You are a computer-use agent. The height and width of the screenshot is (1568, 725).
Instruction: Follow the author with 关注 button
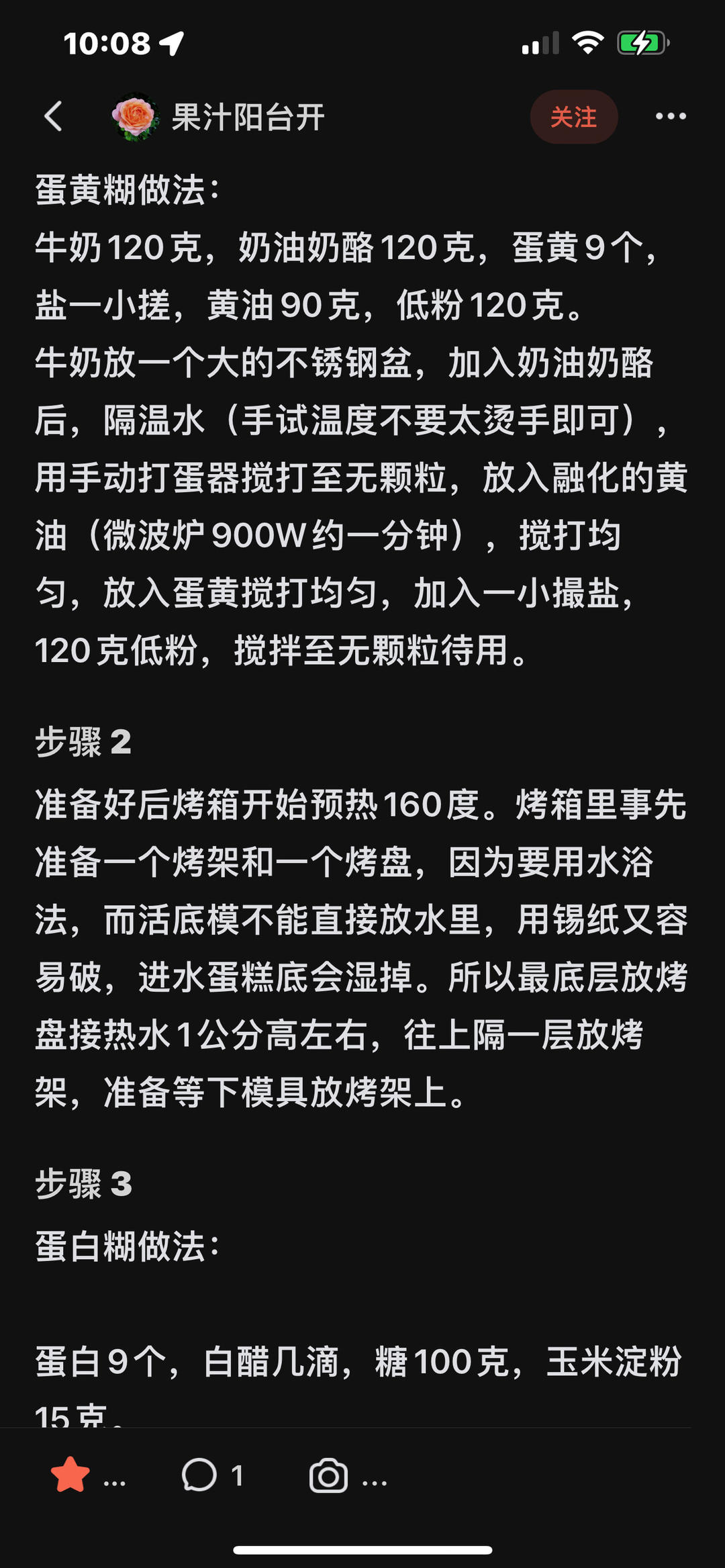click(573, 117)
